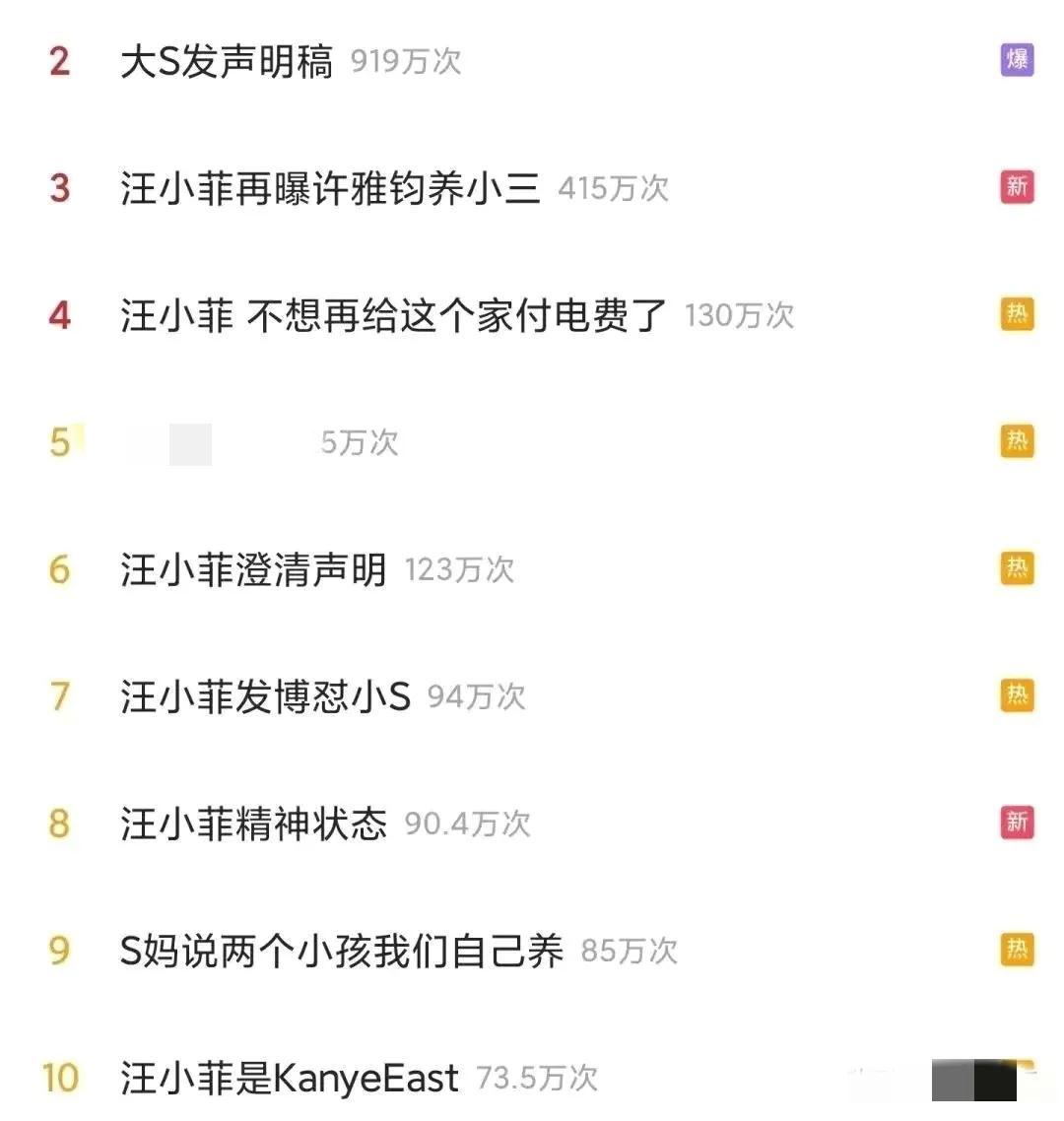Select the 汪小菲澄清声明 hot search
This screenshot has width=1064, height=1121.
(x=253, y=570)
